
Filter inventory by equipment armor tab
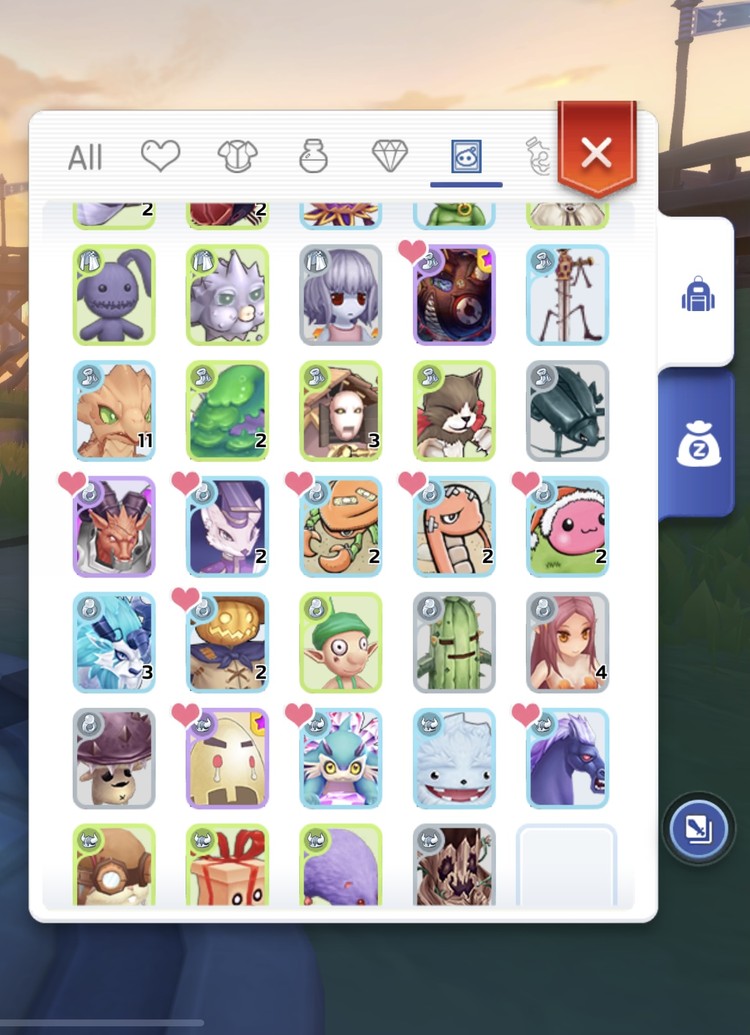pyautogui.click(x=238, y=156)
